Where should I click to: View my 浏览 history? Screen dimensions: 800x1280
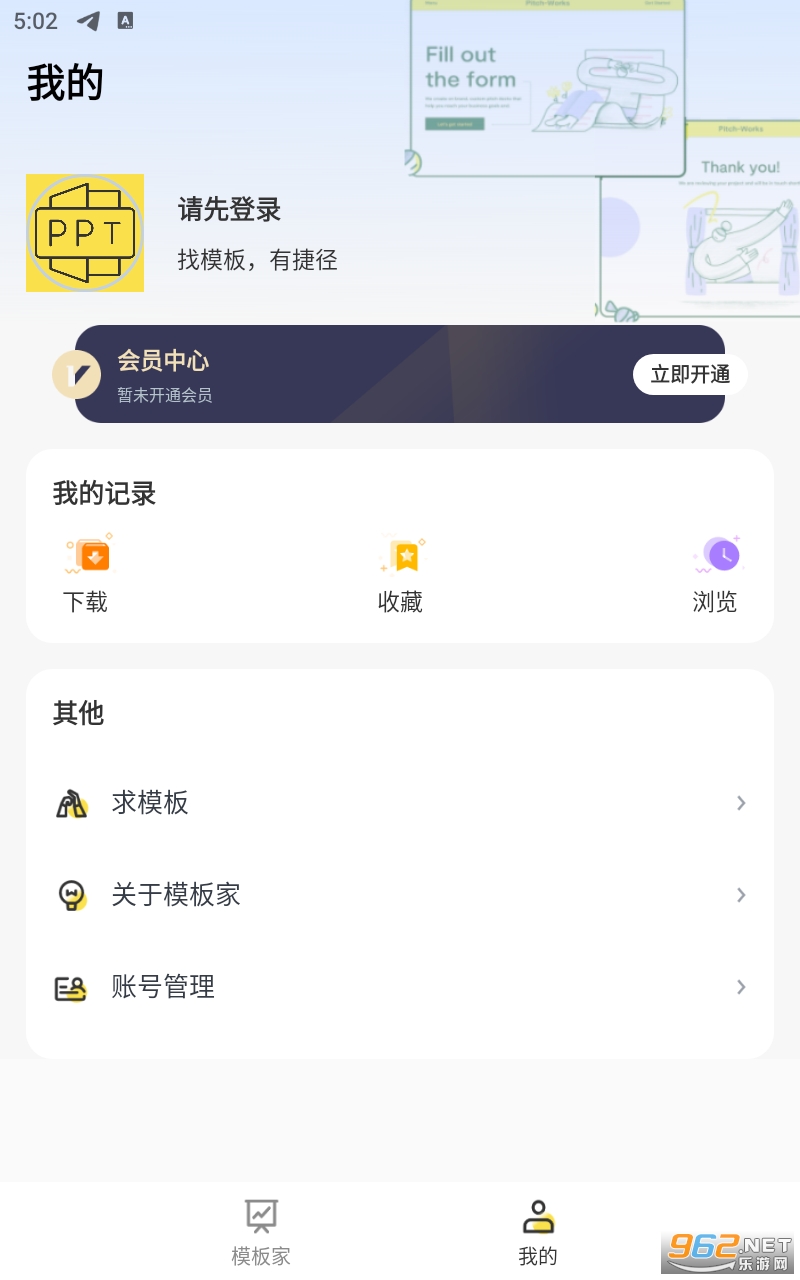coord(715,575)
